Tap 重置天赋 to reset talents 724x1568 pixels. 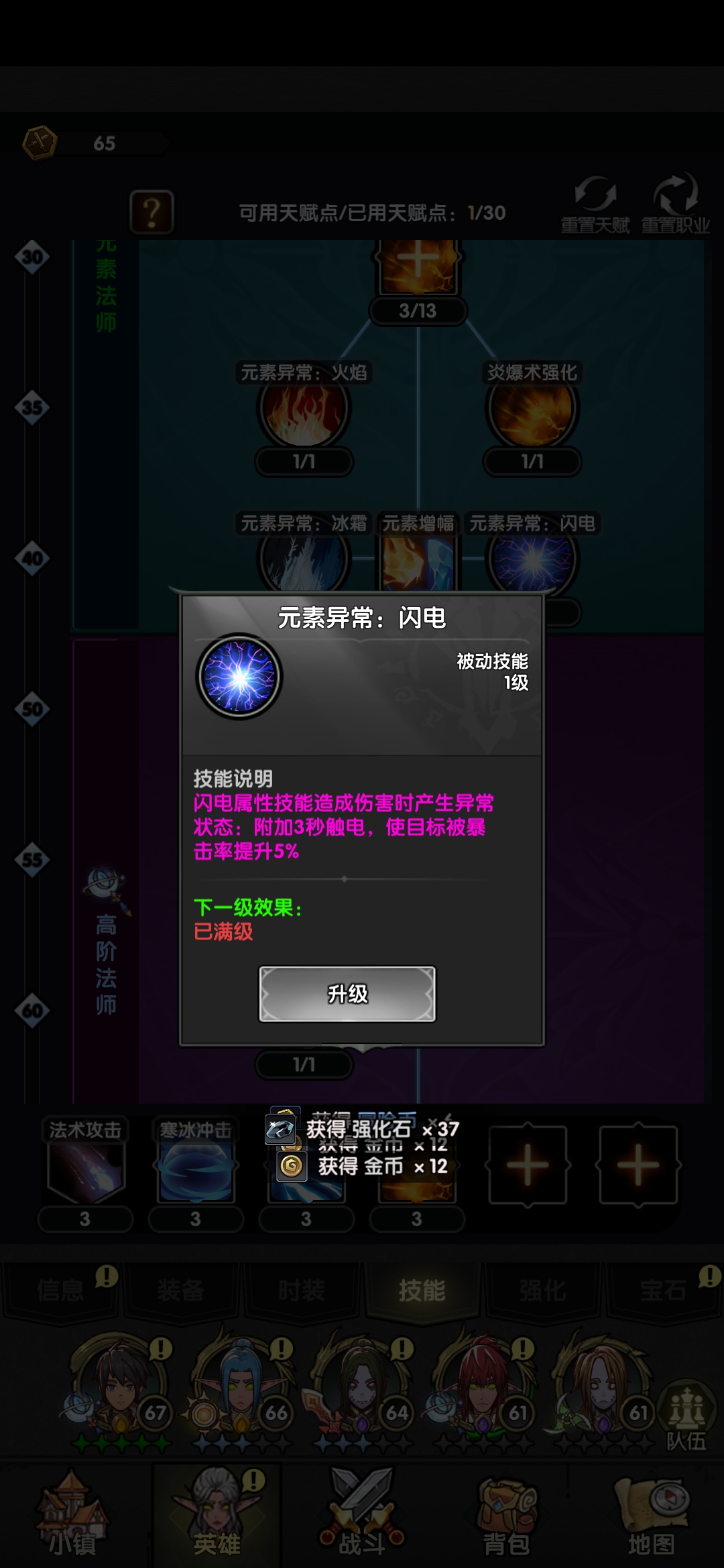click(595, 205)
